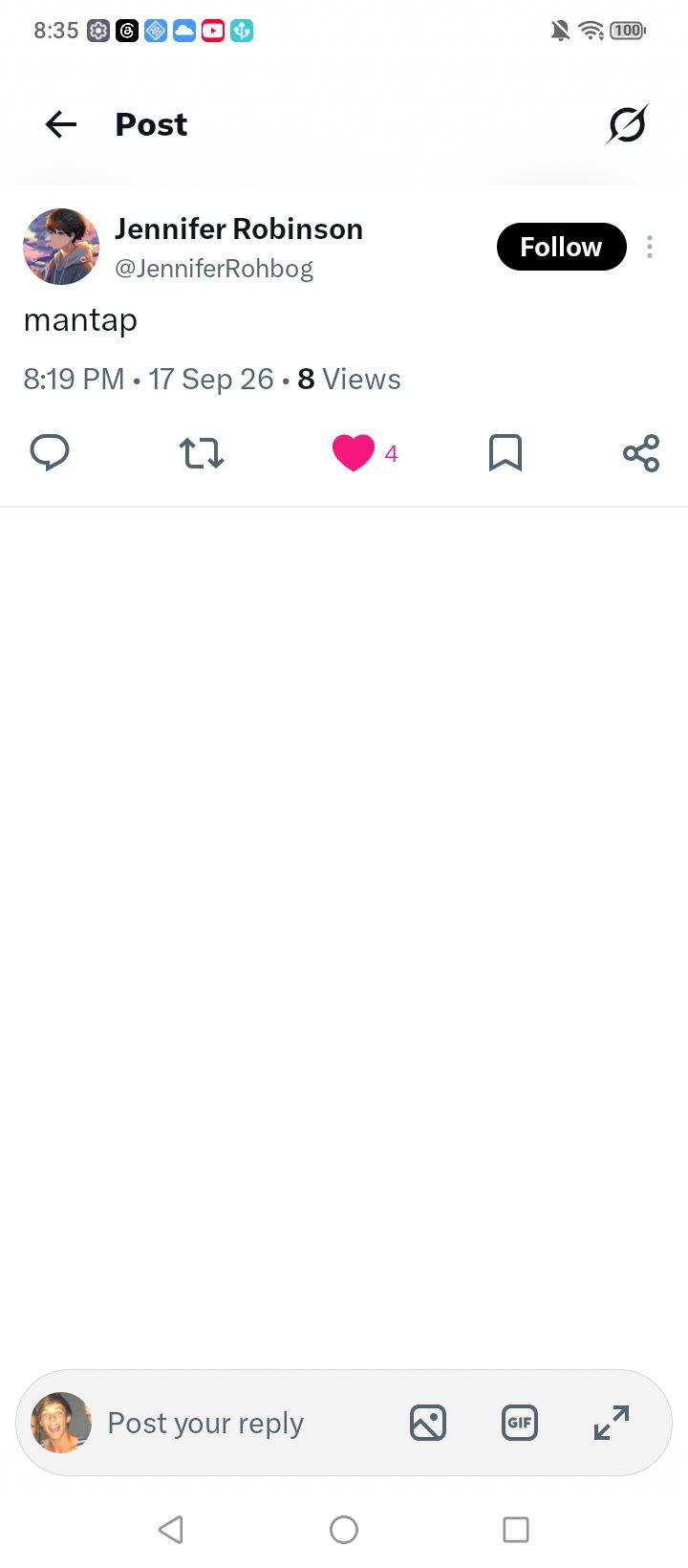Open Jennifer Robinson's profile picture

61,247
